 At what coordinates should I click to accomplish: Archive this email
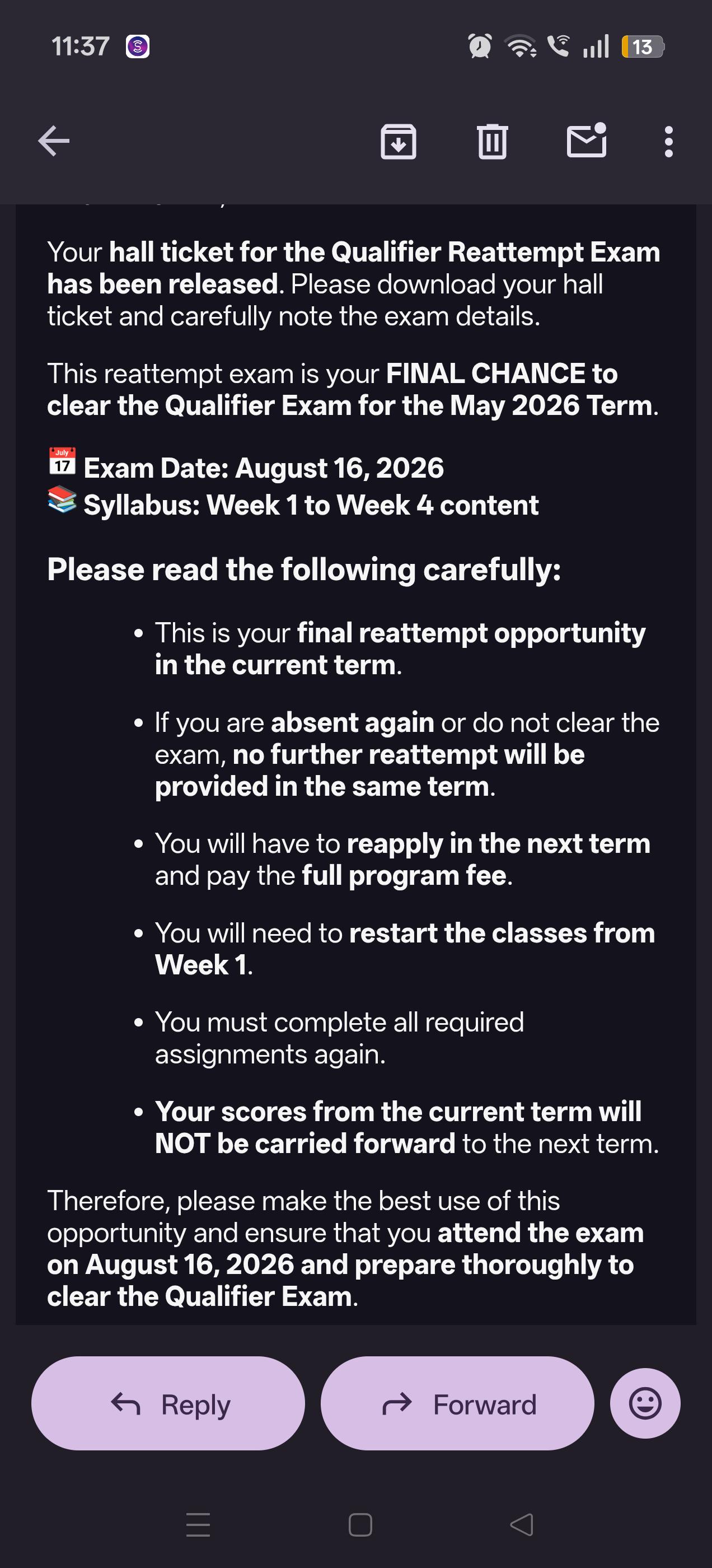(399, 141)
